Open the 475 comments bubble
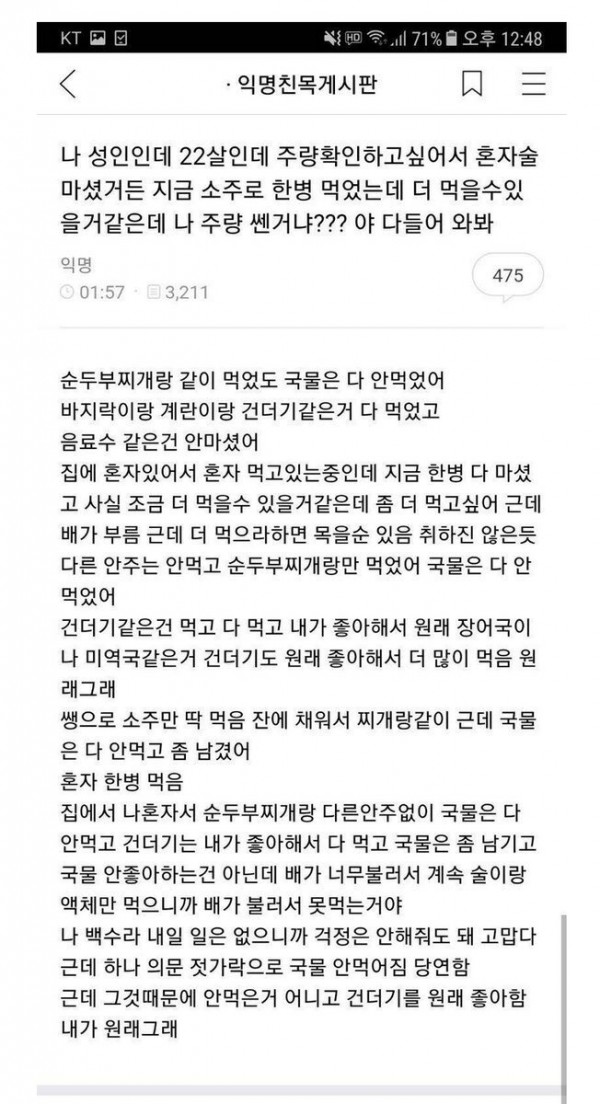600x1104 pixels. 507,275
